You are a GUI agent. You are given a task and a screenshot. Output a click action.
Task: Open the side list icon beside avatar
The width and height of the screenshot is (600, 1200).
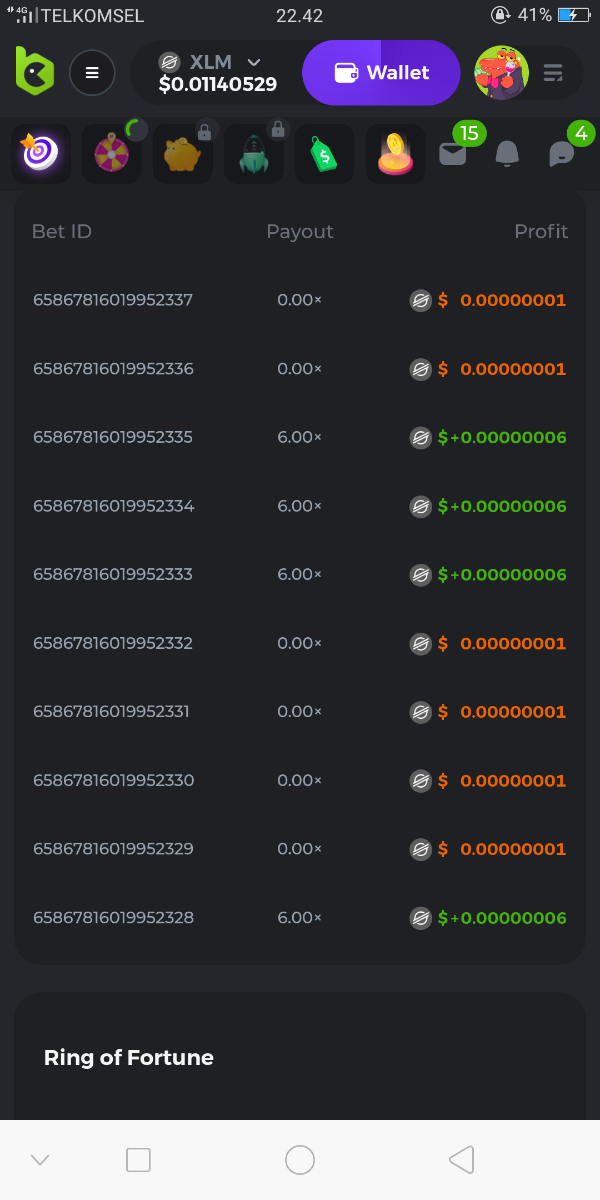pos(553,73)
